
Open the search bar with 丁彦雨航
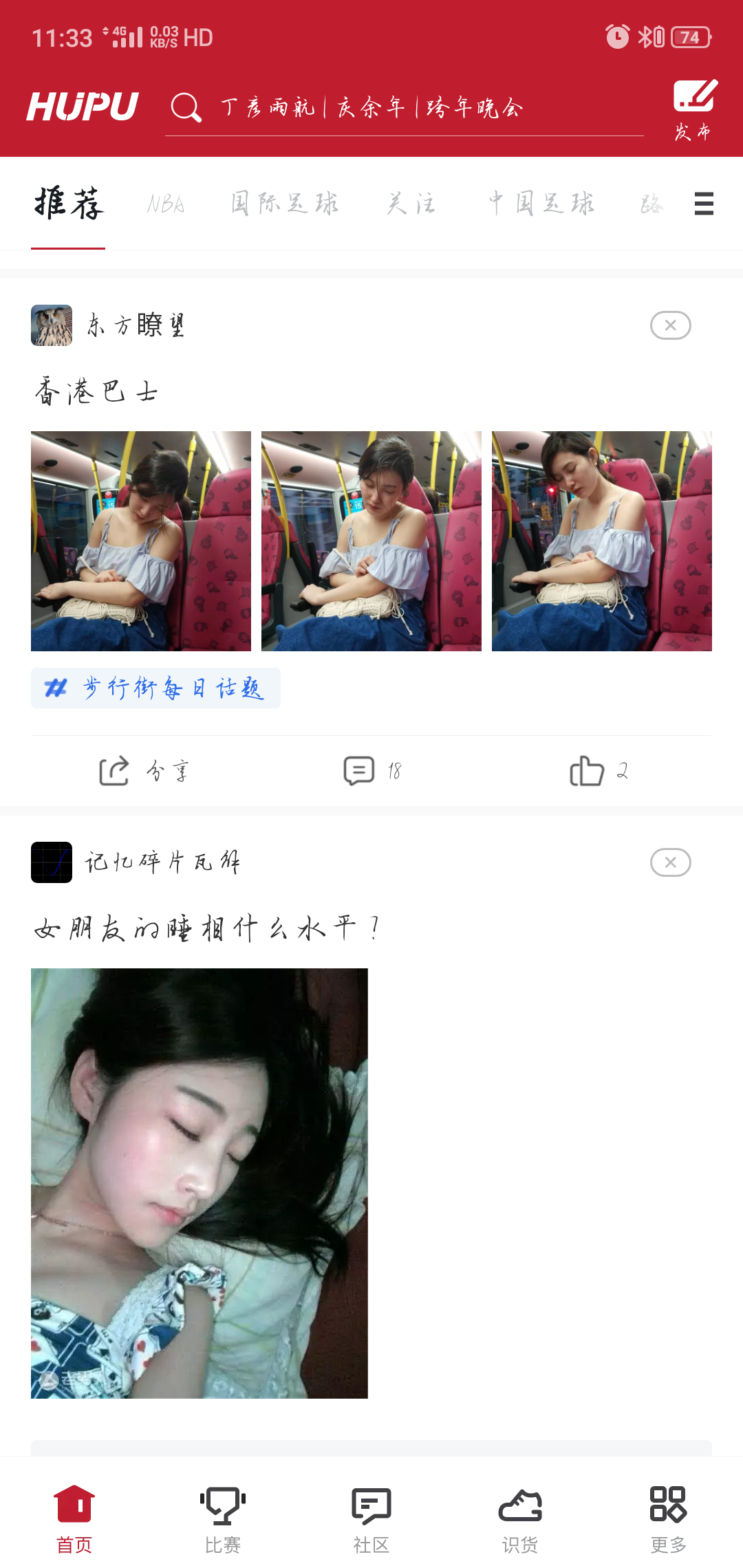[x=405, y=108]
